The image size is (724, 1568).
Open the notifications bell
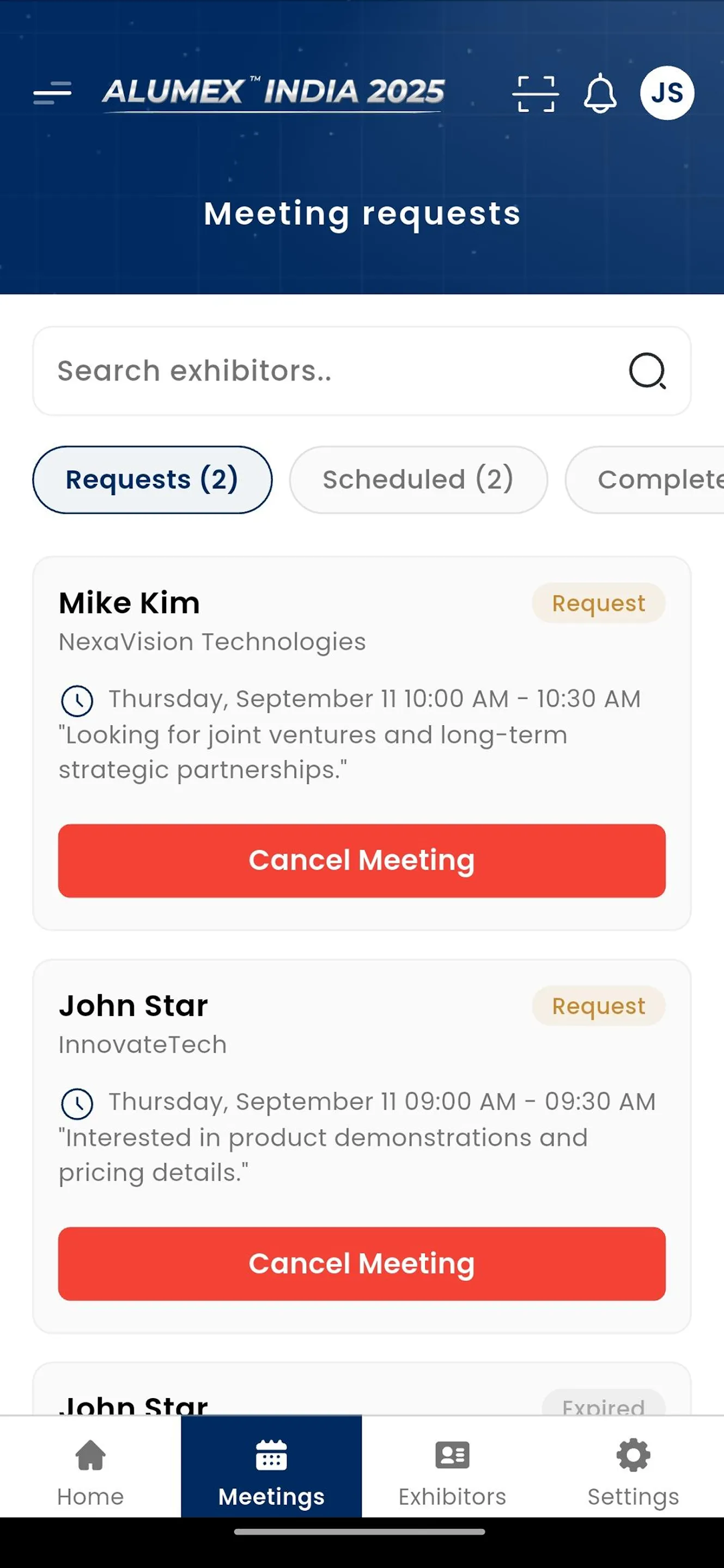[x=600, y=93]
